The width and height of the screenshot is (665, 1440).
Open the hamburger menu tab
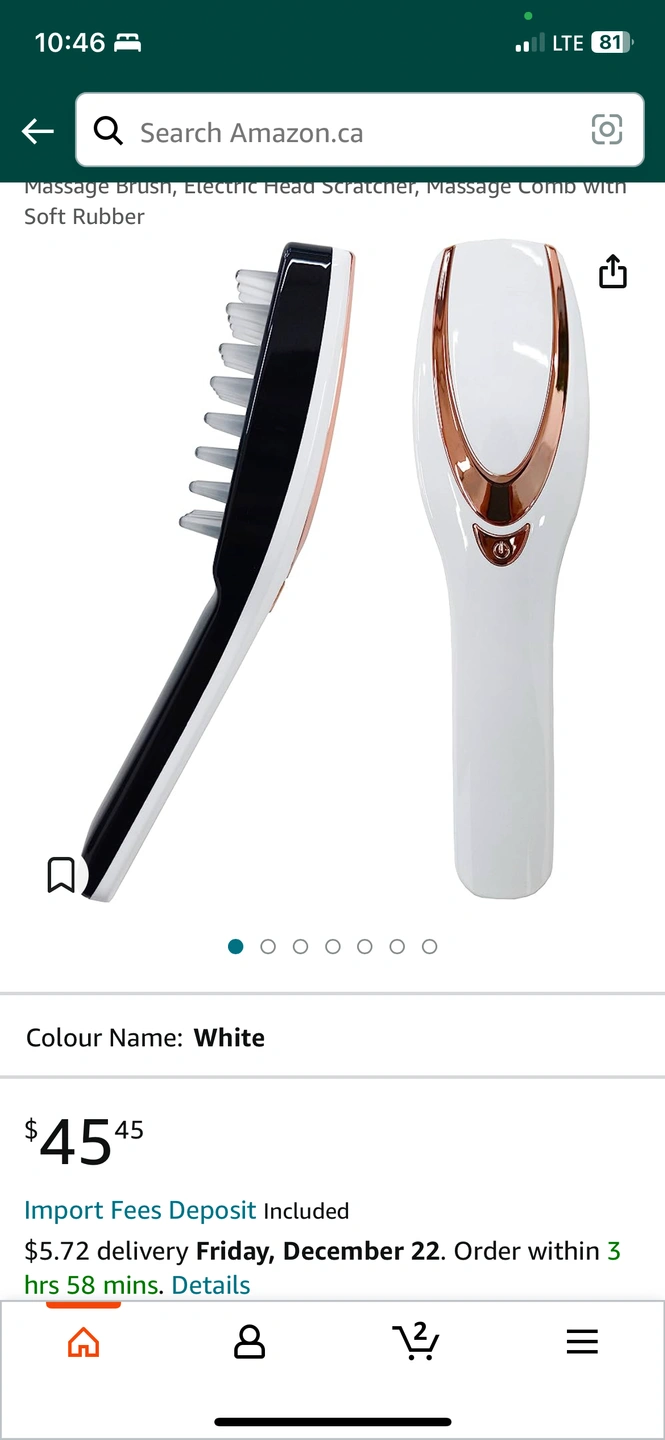coord(581,1342)
